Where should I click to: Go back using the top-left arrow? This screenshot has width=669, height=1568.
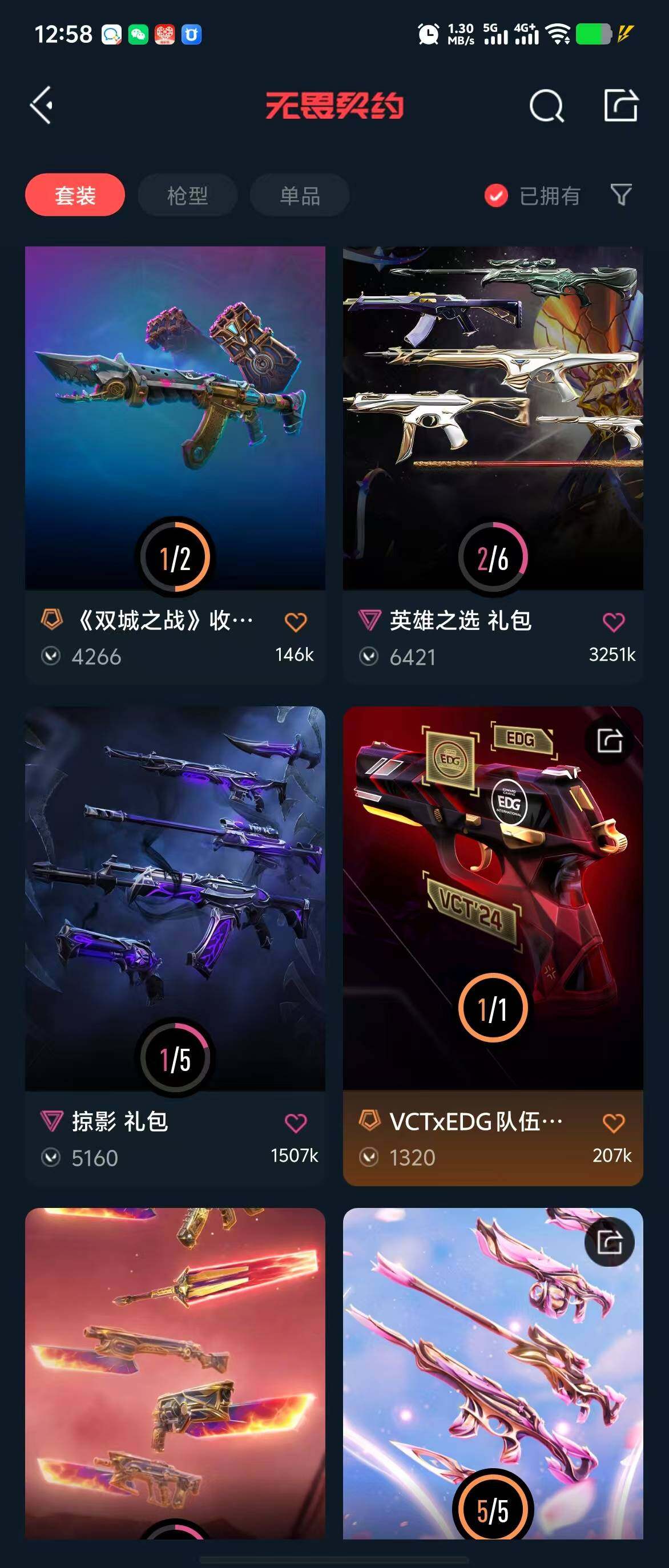coord(42,106)
